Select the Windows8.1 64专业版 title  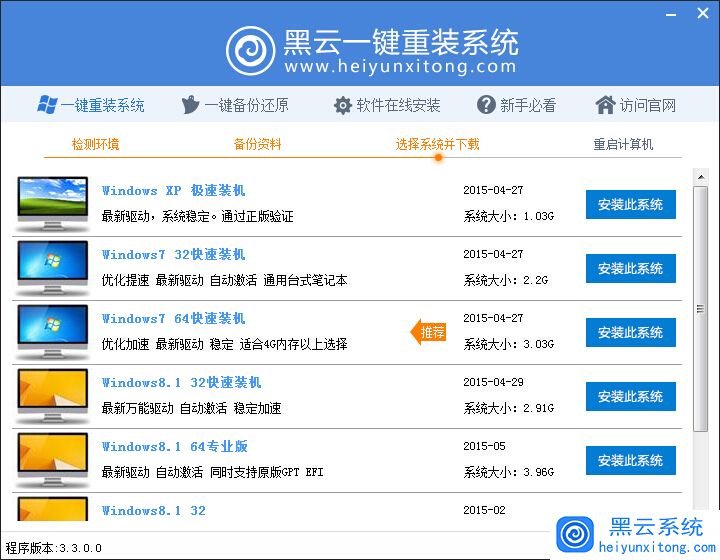point(174,447)
